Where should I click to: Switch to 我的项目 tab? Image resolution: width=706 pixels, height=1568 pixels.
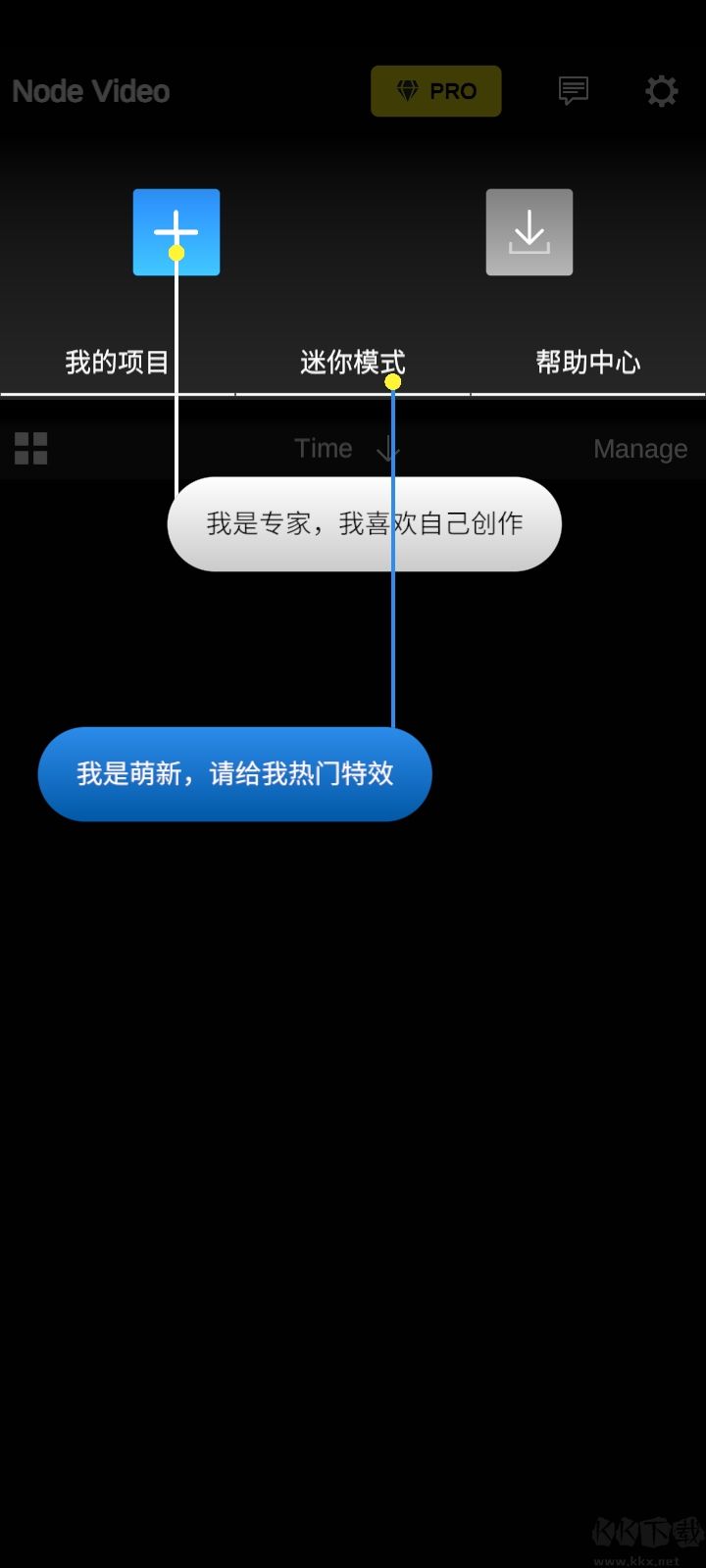[x=118, y=363]
